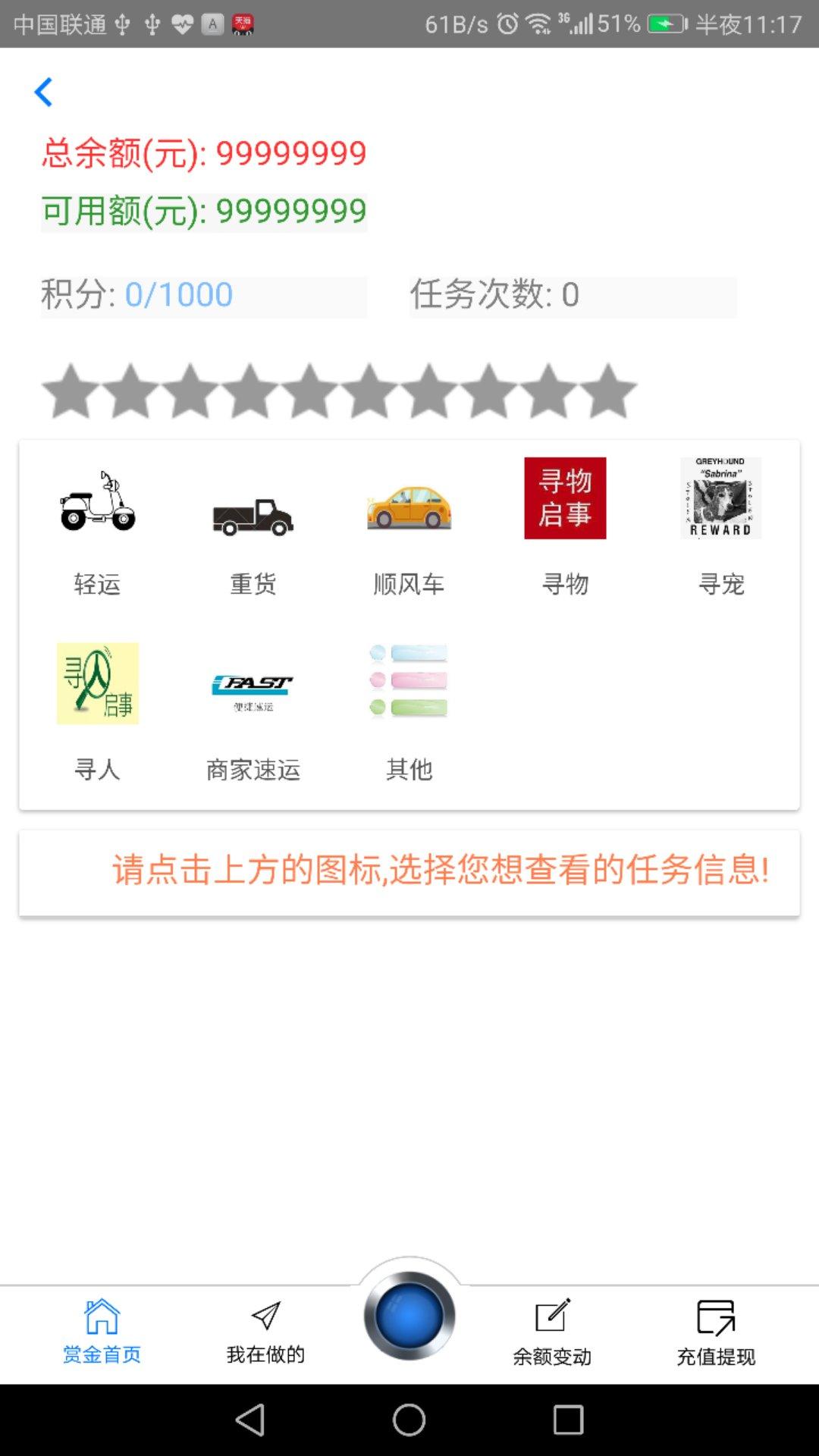
Task: Tap the system home button
Action: 409,1420
